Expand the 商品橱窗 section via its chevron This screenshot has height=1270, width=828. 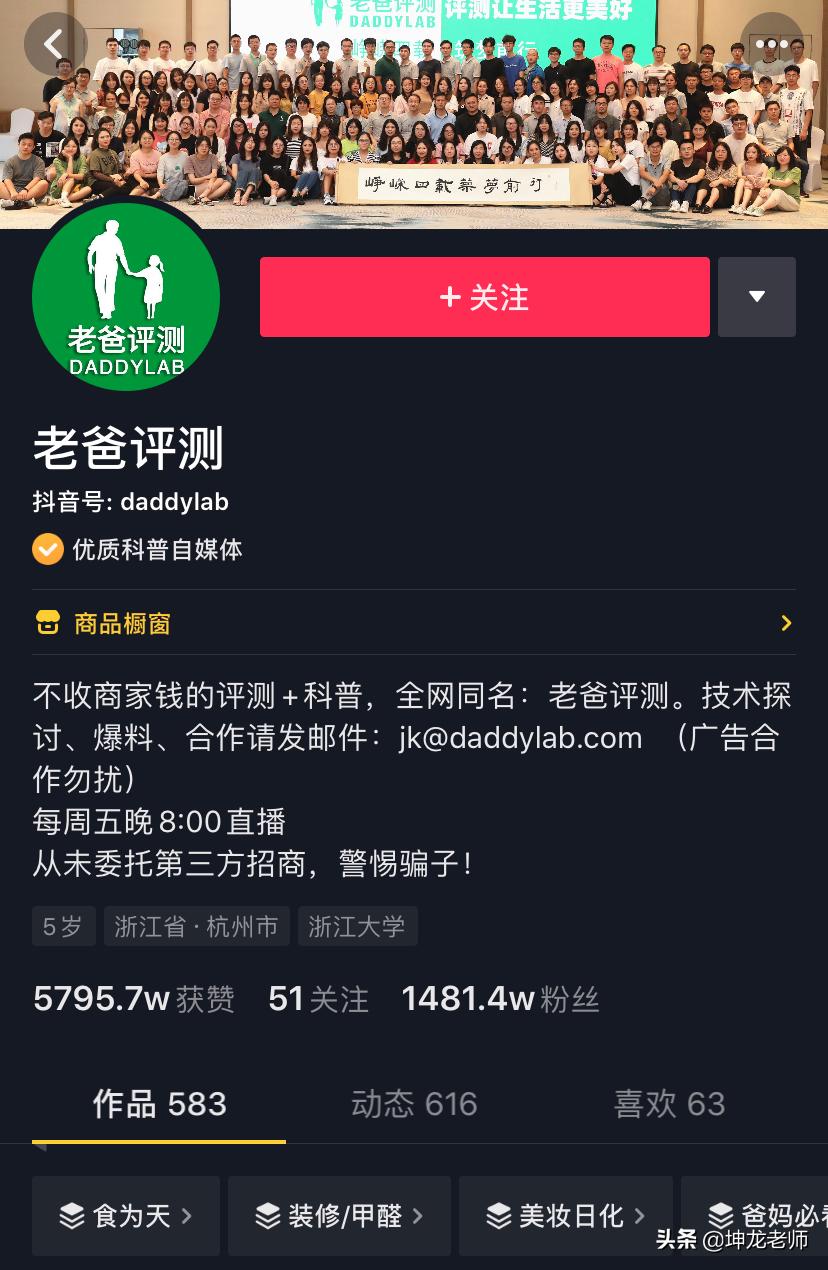(x=787, y=622)
